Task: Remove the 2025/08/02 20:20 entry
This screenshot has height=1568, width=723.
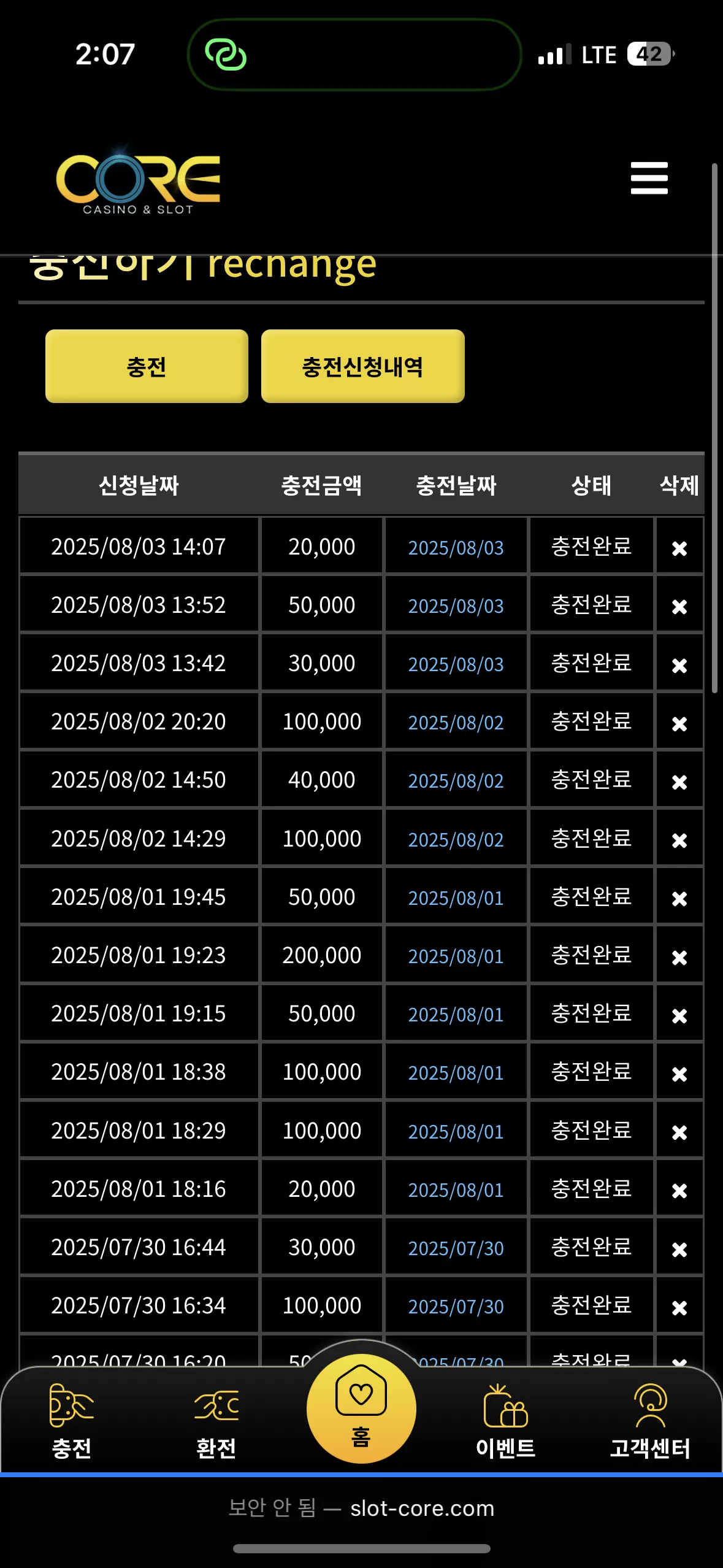Action: click(x=679, y=723)
